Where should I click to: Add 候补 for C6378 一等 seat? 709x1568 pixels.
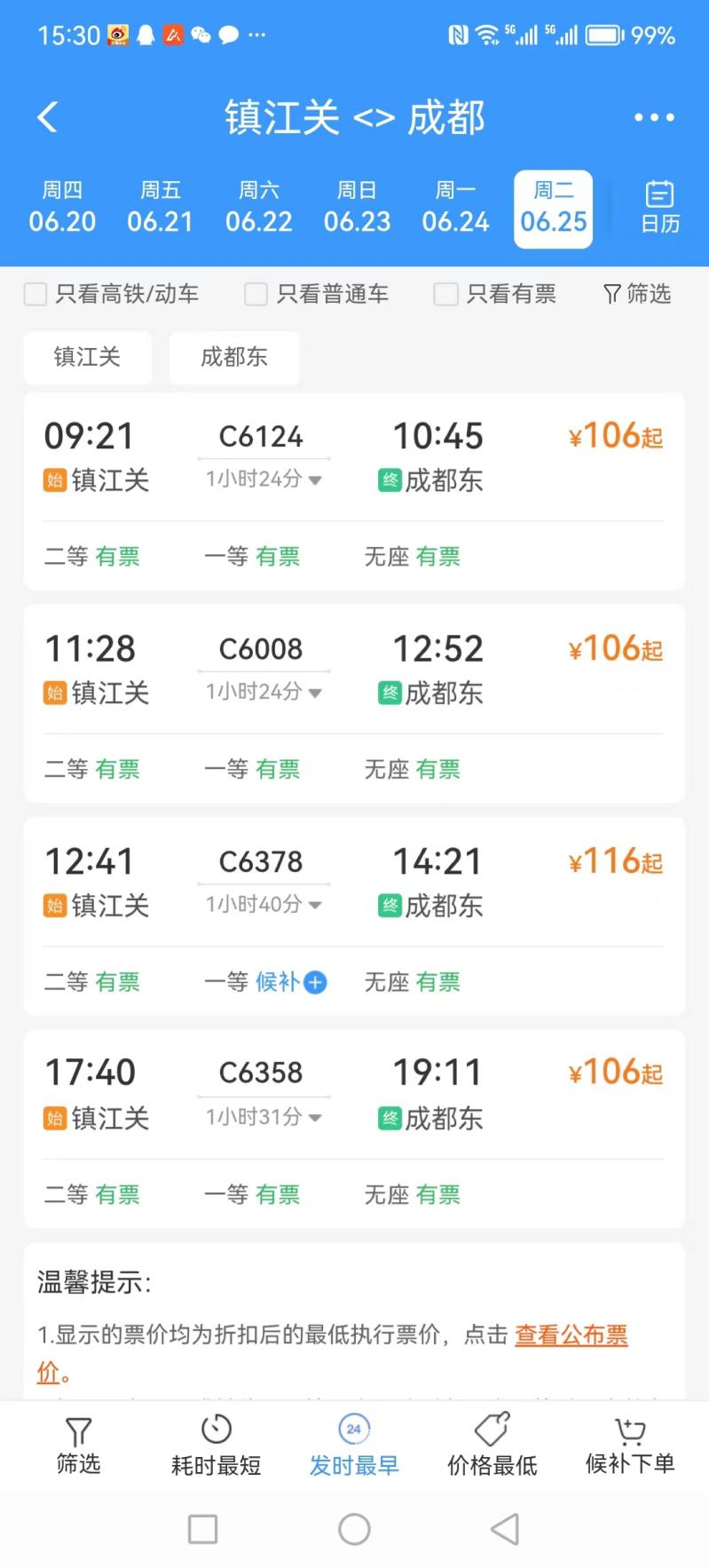(x=291, y=982)
